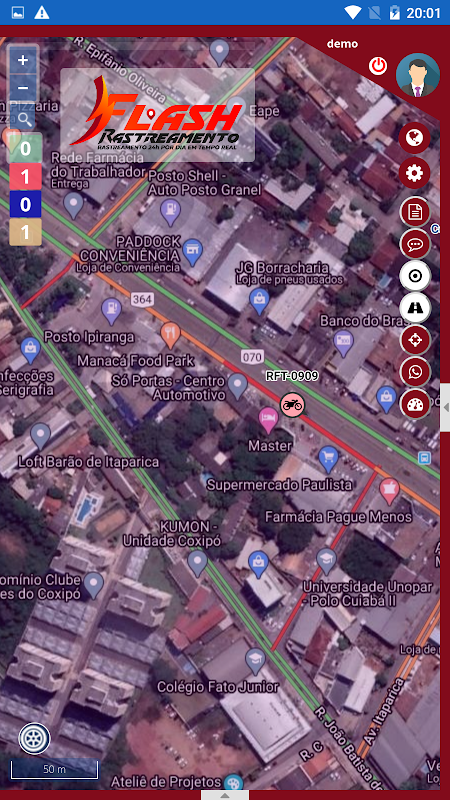Center the map with the crosshair button
Image resolution: width=450 pixels, height=800 pixels.
(415, 340)
